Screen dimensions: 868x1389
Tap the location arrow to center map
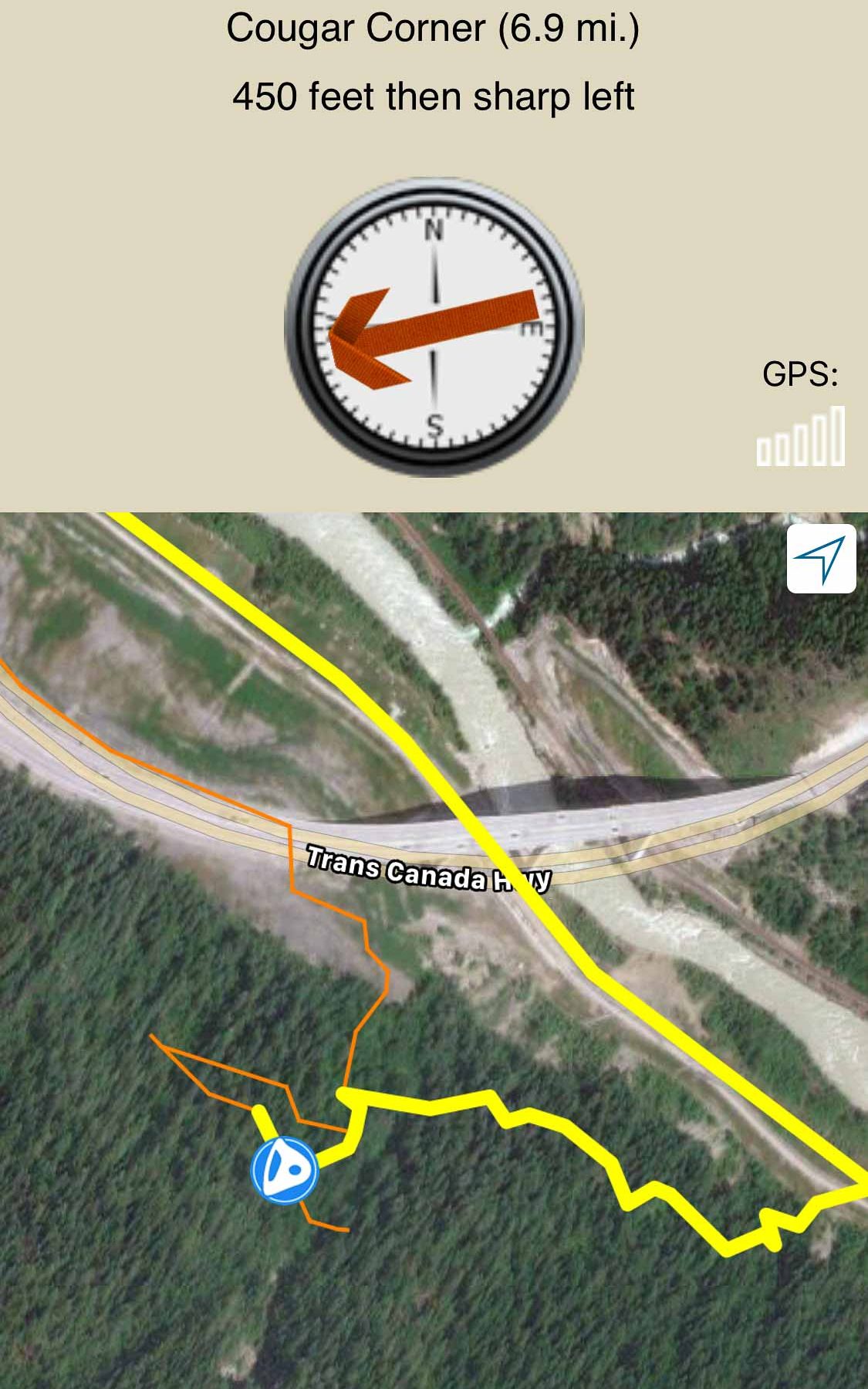pos(821,559)
